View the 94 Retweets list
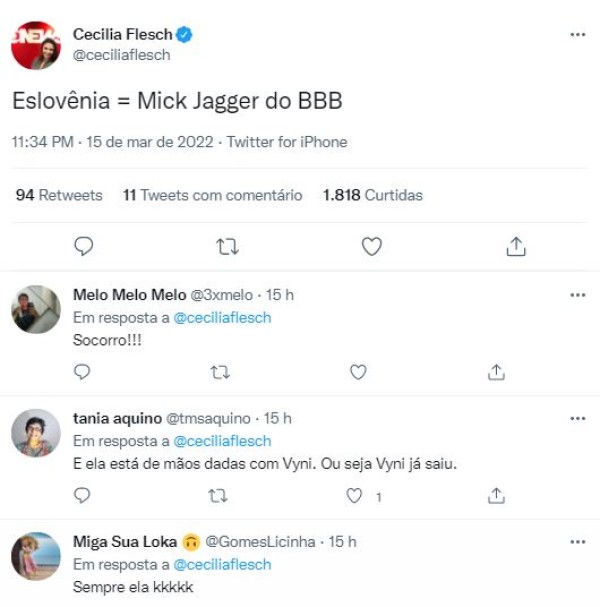600x607 pixels. (x=59, y=195)
